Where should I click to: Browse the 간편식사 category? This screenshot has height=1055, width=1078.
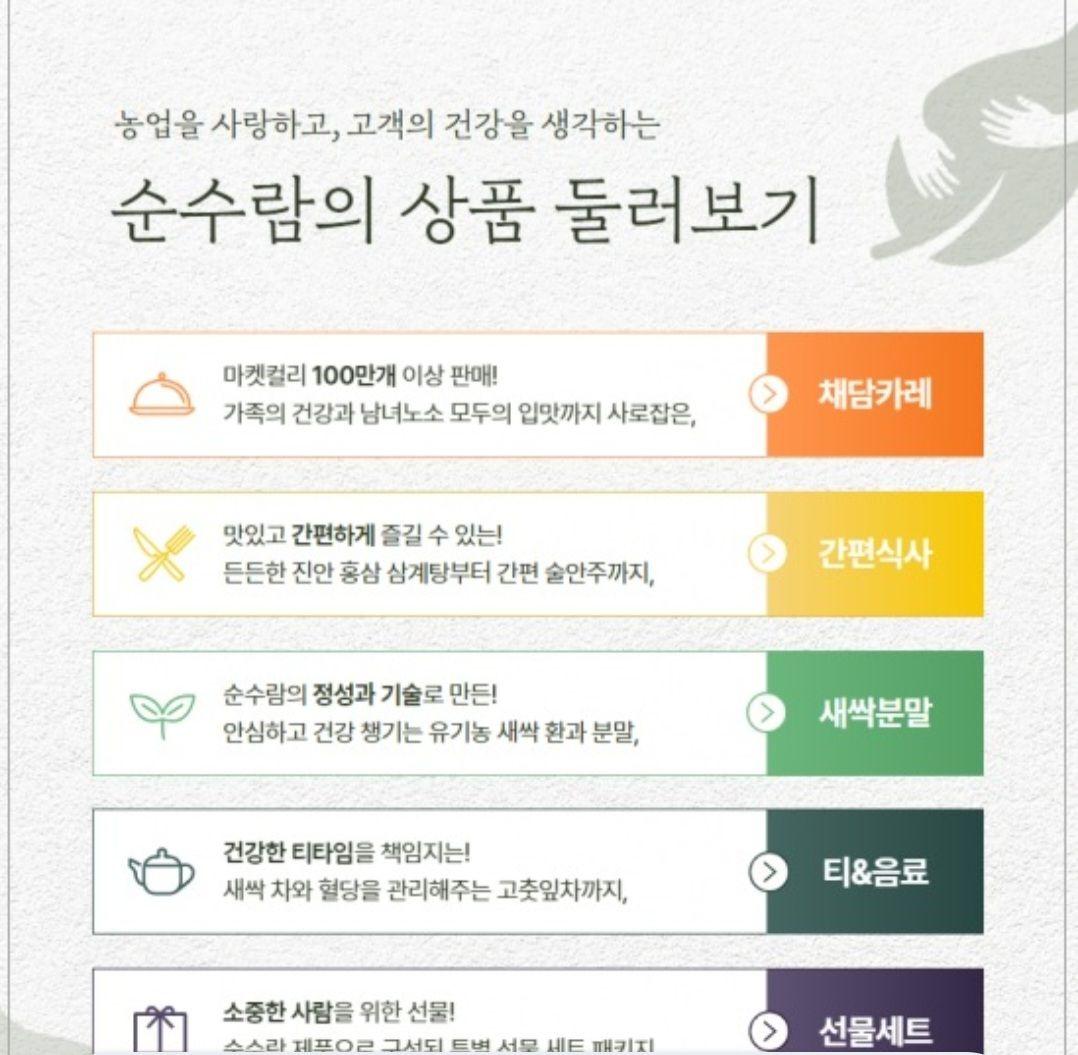coord(874,553)
